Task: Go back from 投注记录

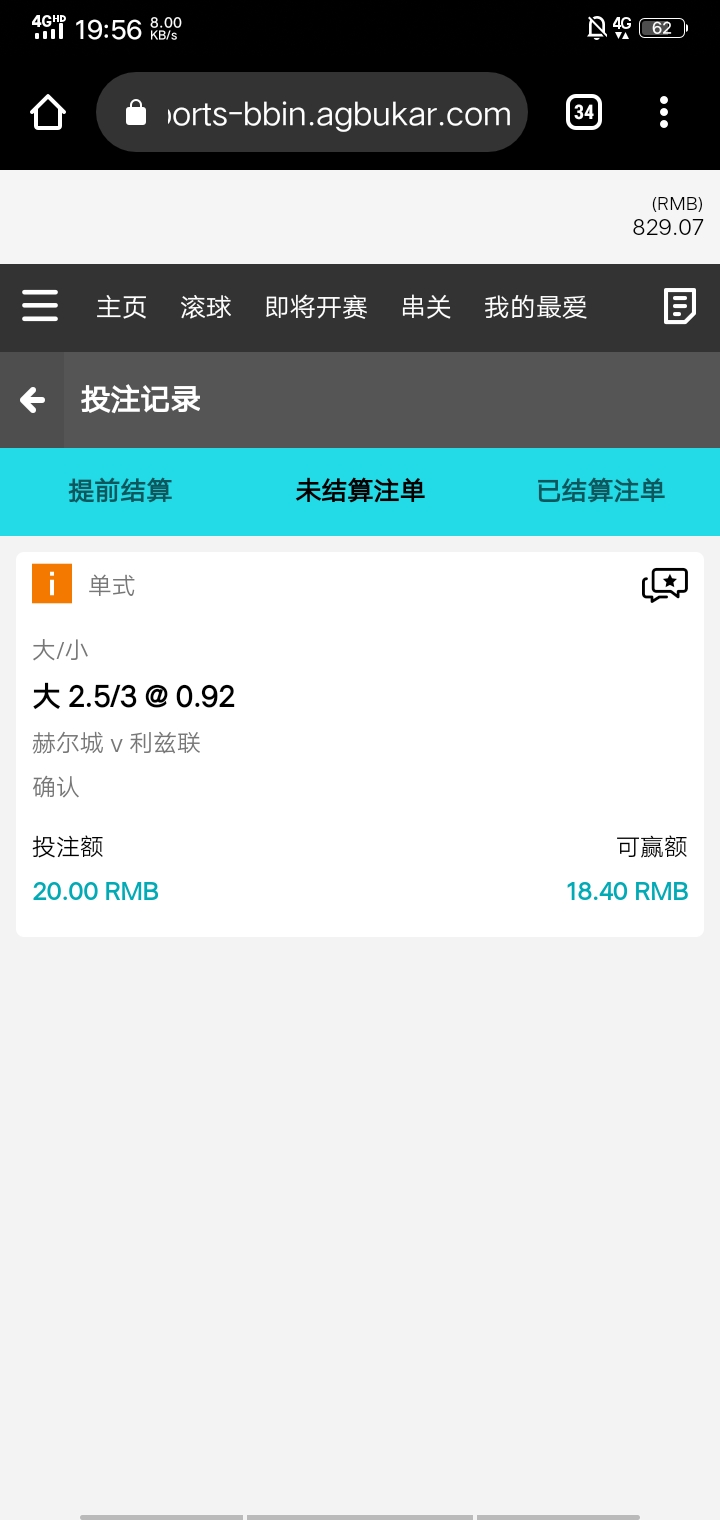Action: pyautogui.click(x=32, y=400)
